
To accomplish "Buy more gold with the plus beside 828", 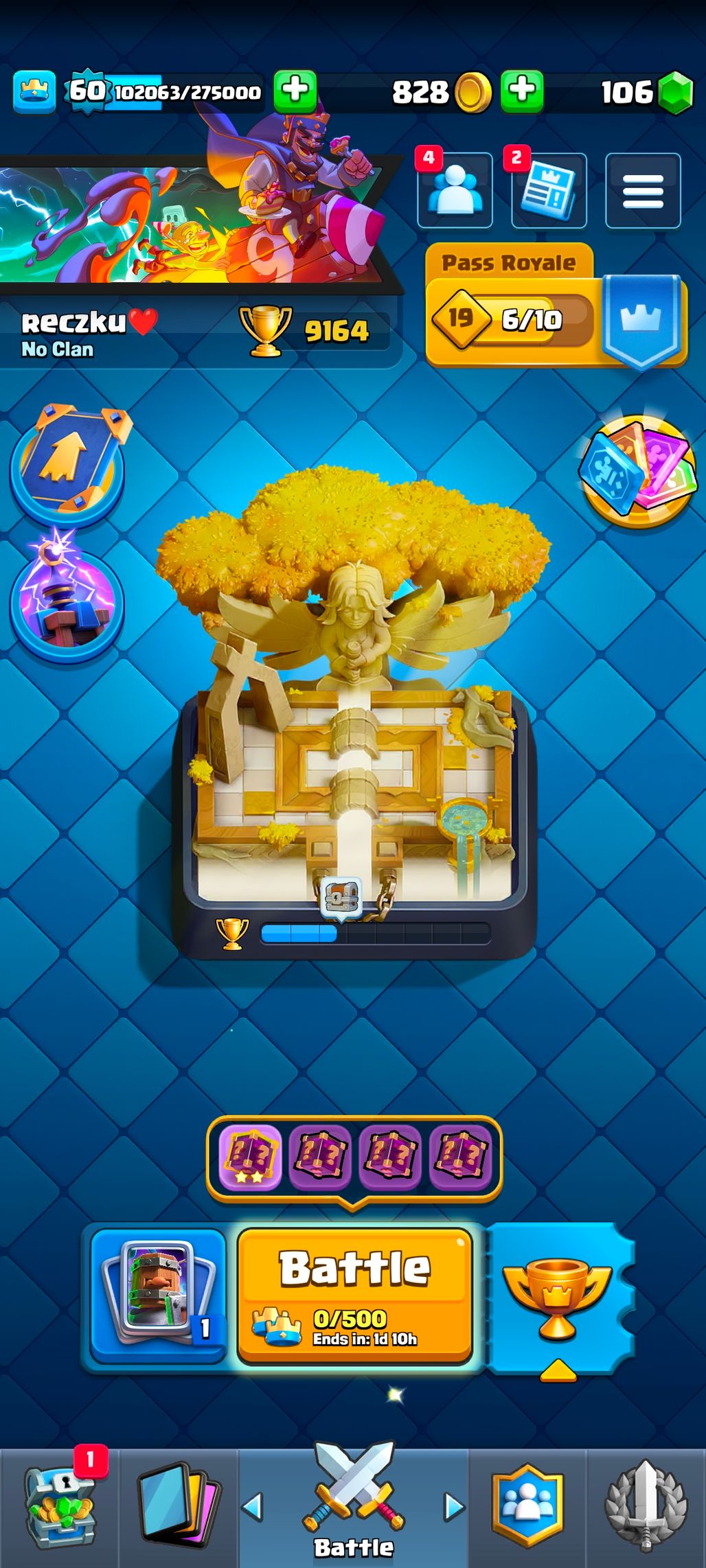I will click(x=522, y=91).
